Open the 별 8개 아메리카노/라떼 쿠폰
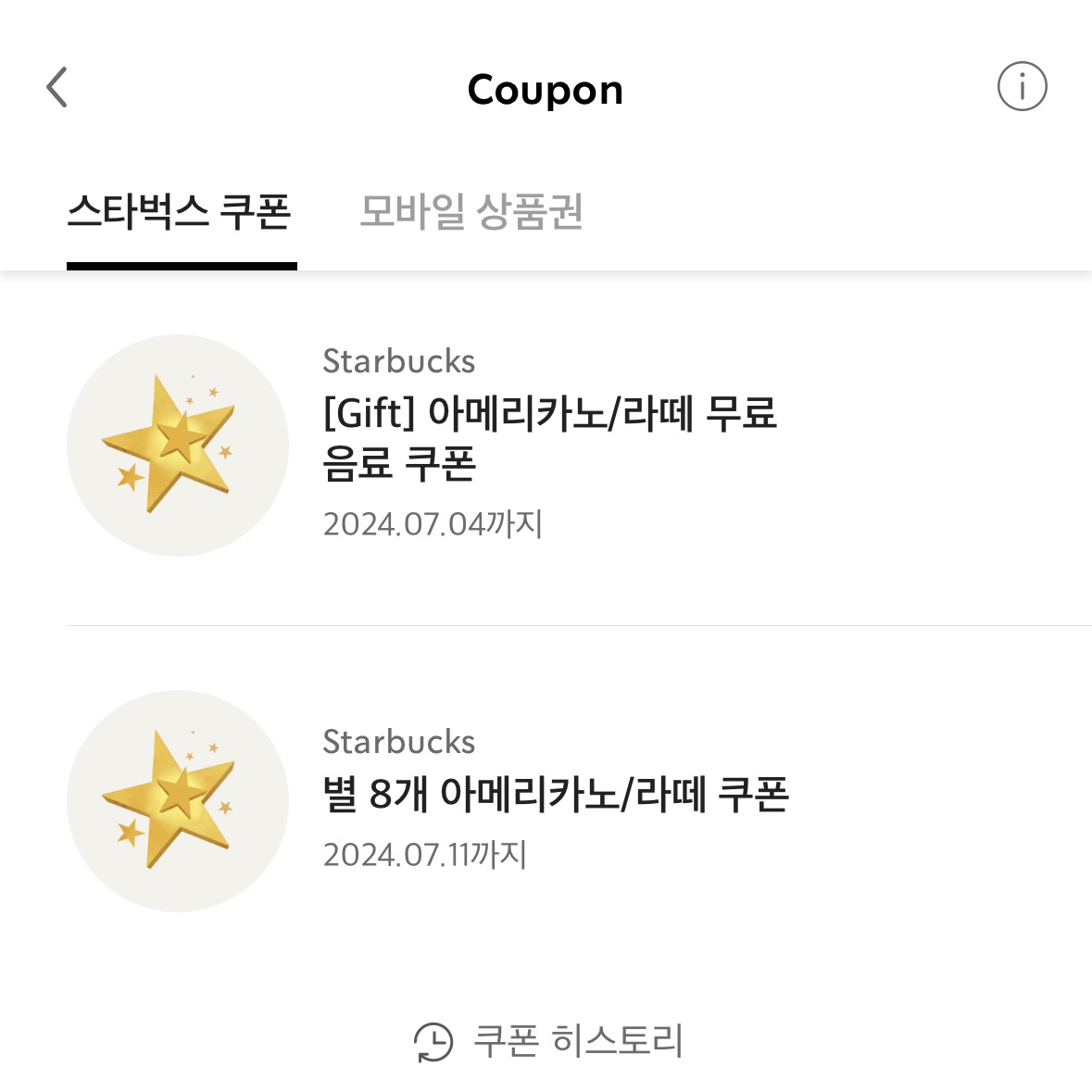The image size is (1092, 1092). [555, 796]
